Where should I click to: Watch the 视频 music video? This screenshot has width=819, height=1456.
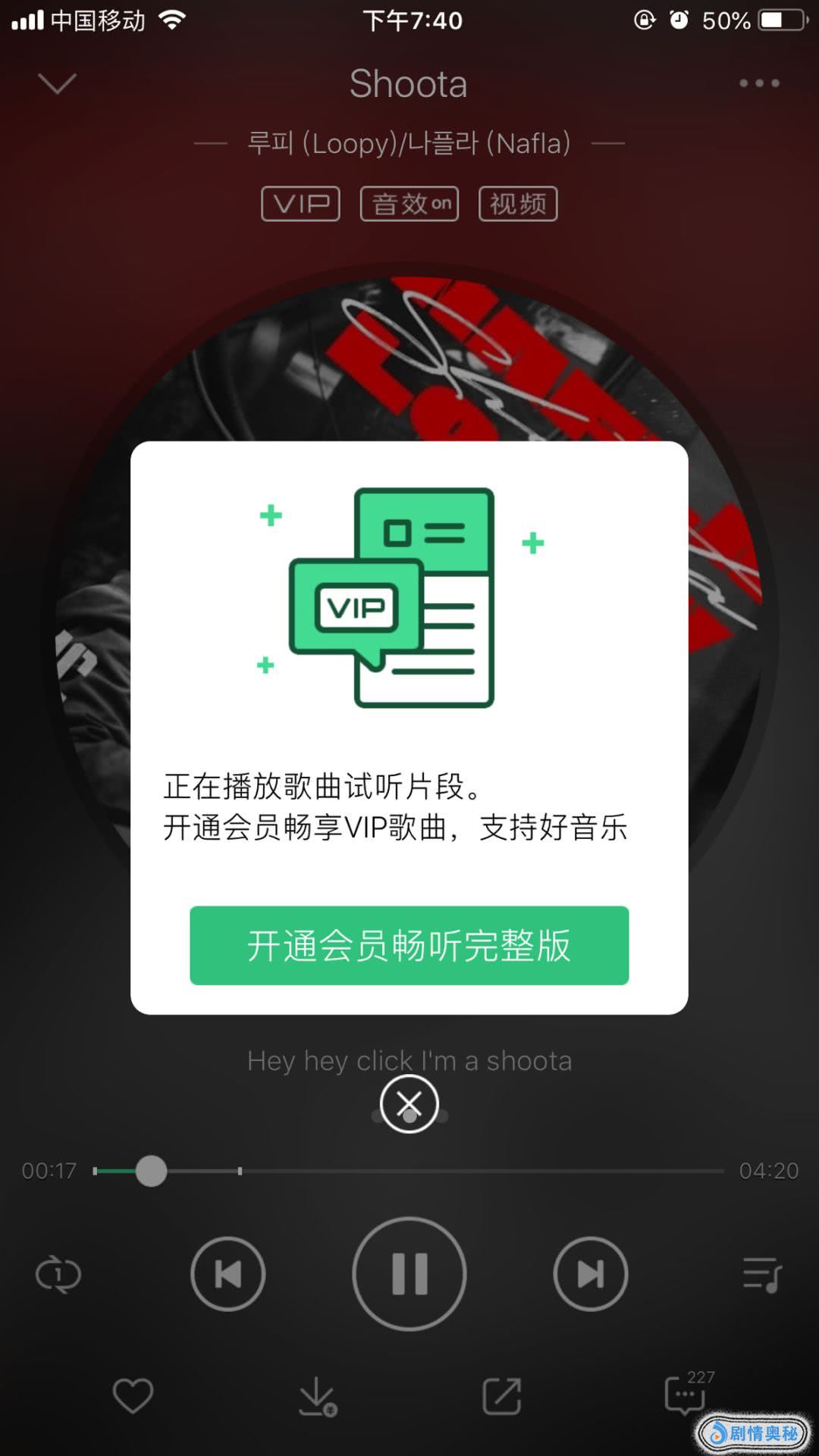click(518, 204)
